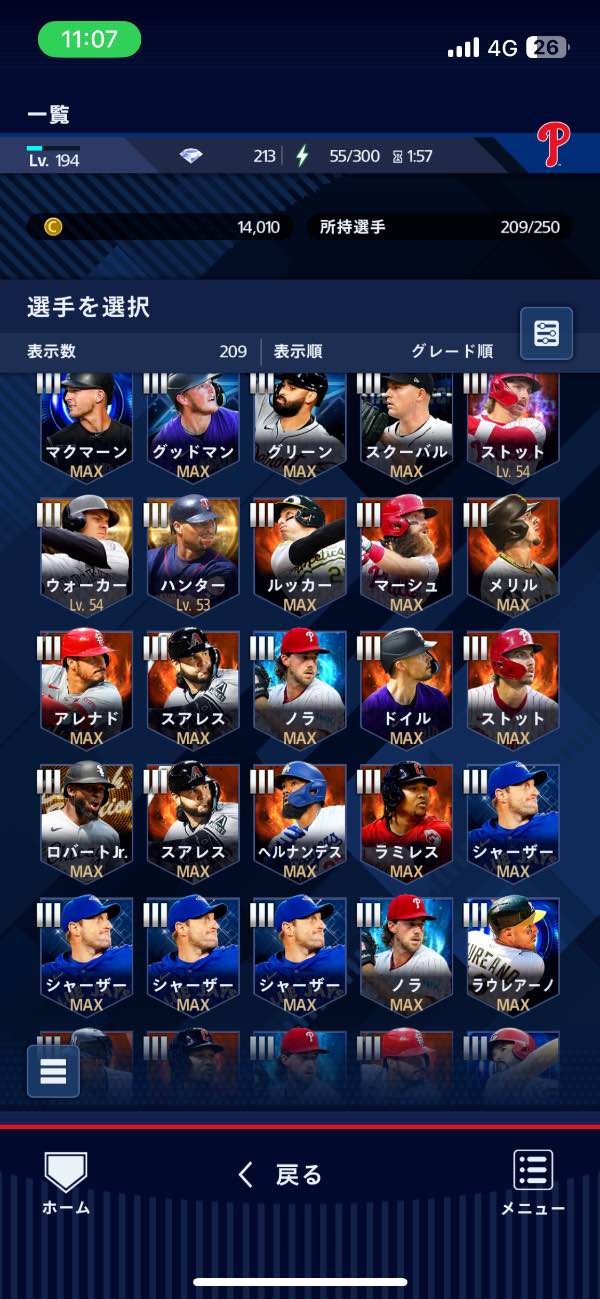Open the メニュー panel
600x1299 pixels.
533,1182
